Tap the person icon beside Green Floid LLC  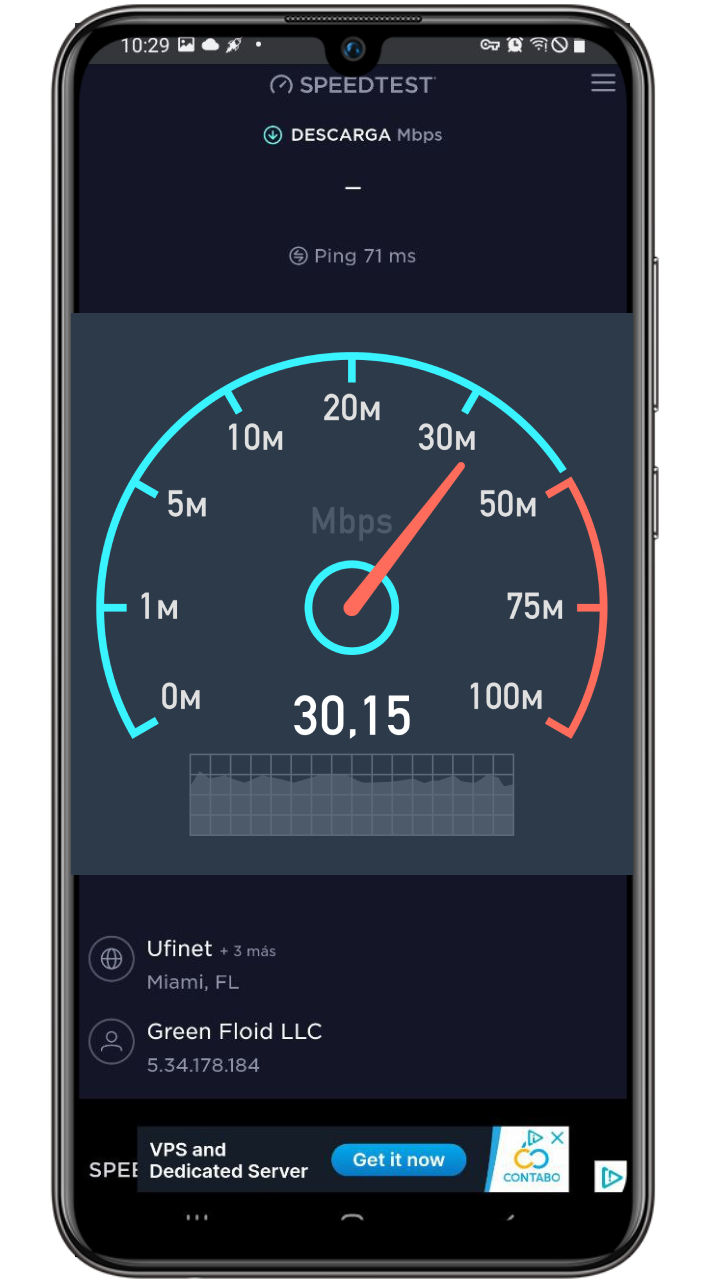coord(111,1041)
